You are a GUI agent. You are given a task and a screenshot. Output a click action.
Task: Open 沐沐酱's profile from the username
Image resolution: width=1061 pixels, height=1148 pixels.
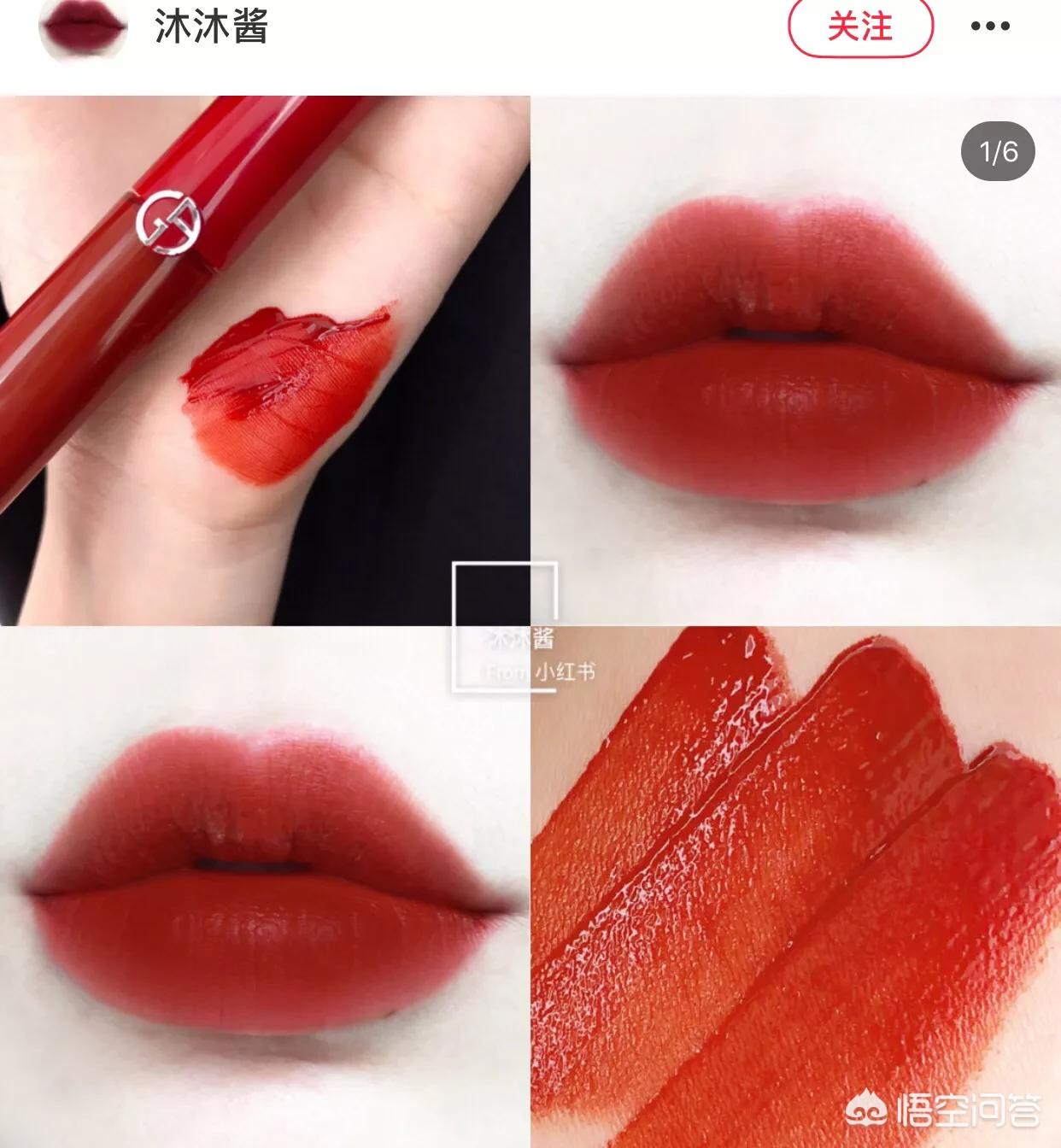[212, 26]
